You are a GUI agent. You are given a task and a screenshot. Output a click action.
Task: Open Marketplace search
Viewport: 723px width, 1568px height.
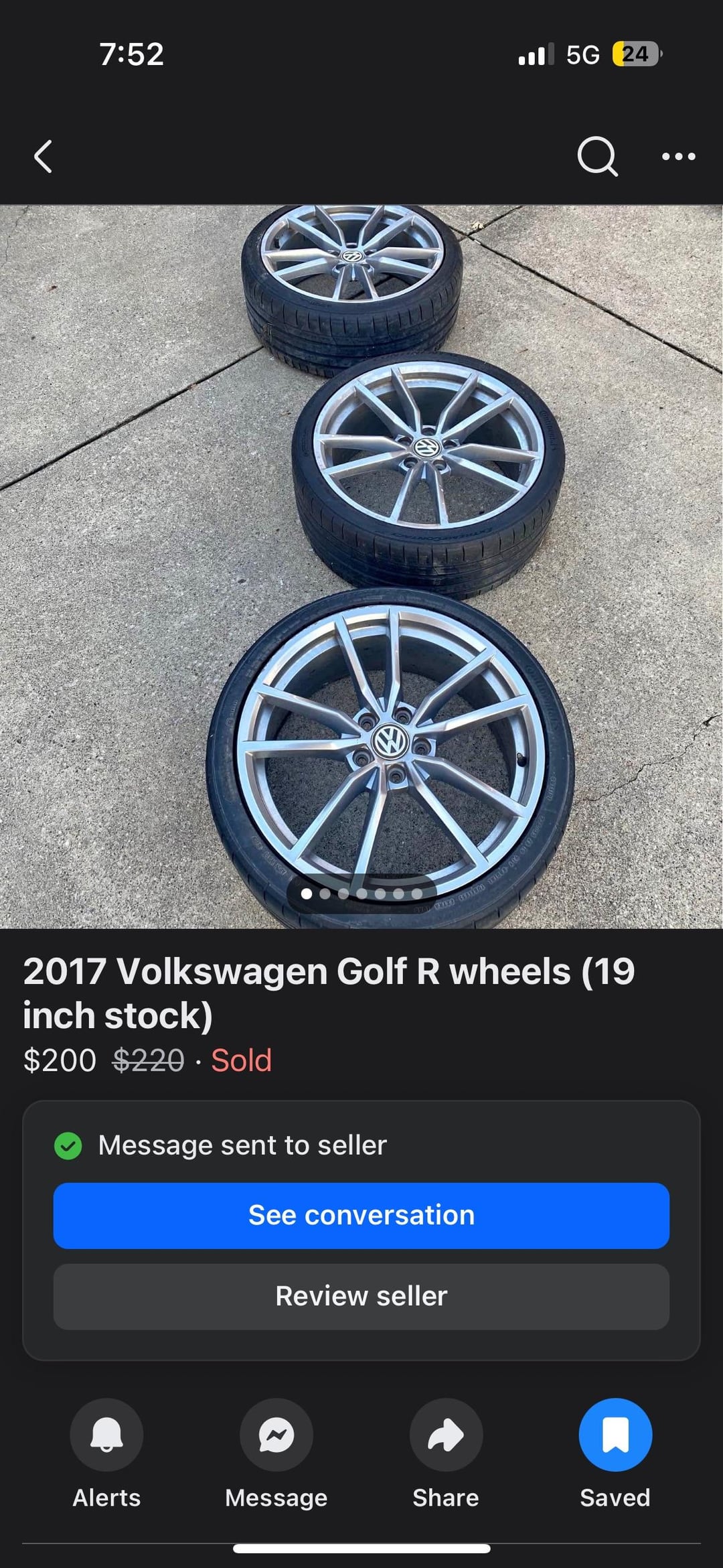tap(596, 157)
